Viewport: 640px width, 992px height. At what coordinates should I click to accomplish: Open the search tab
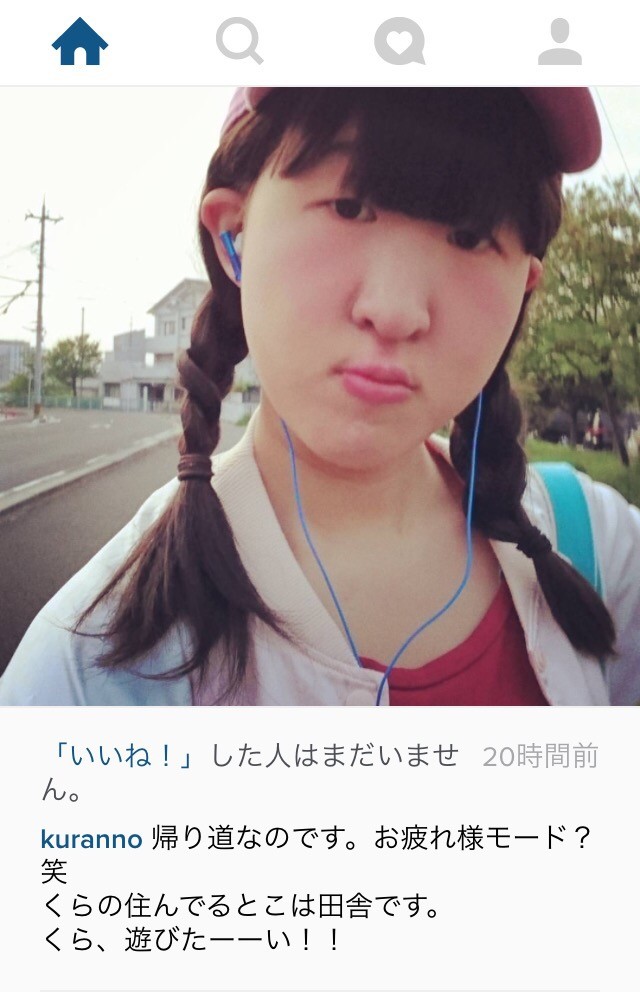240,42
